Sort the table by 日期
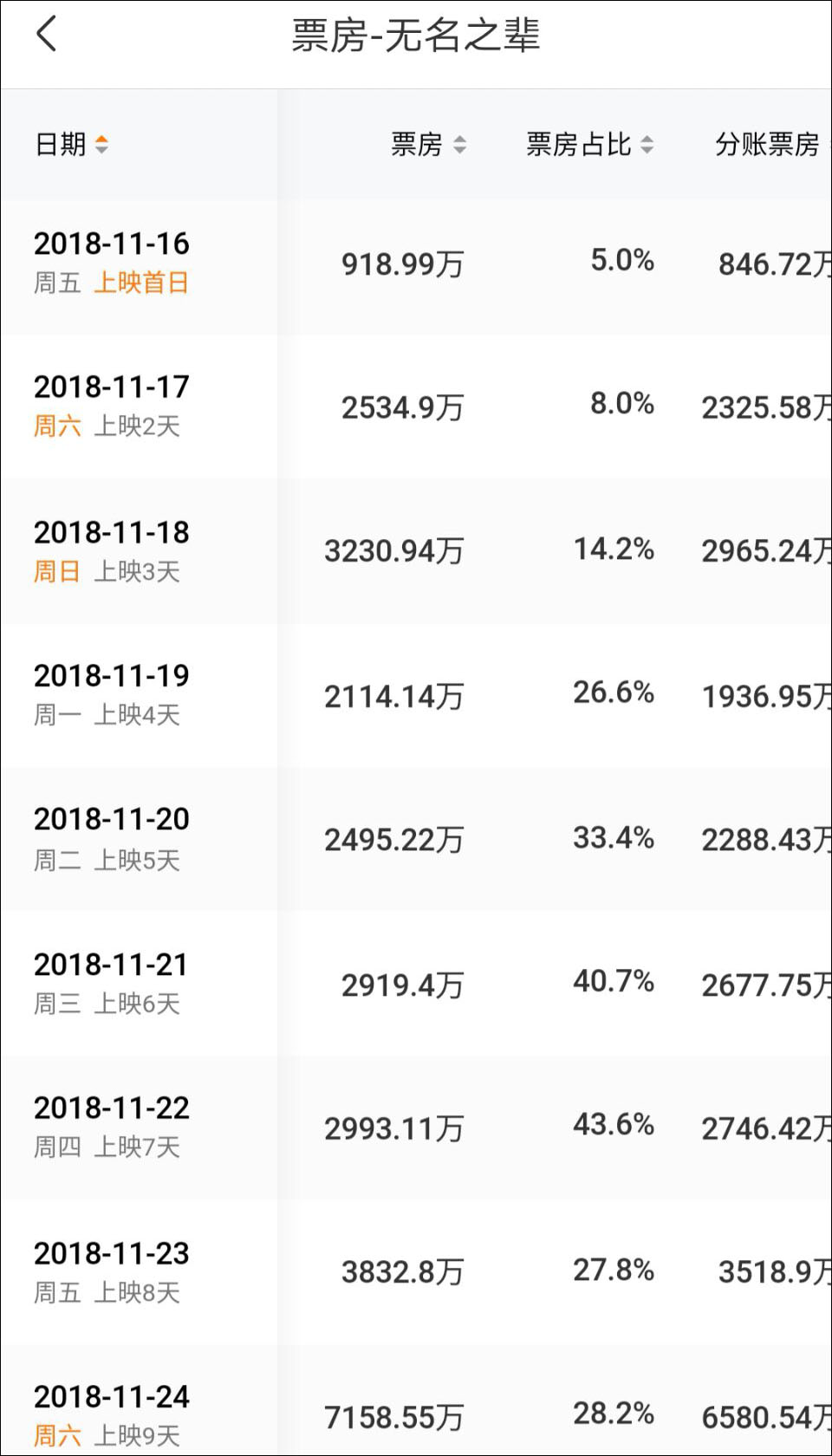This screenshot has width=832, height=1456. coord(72,144)
